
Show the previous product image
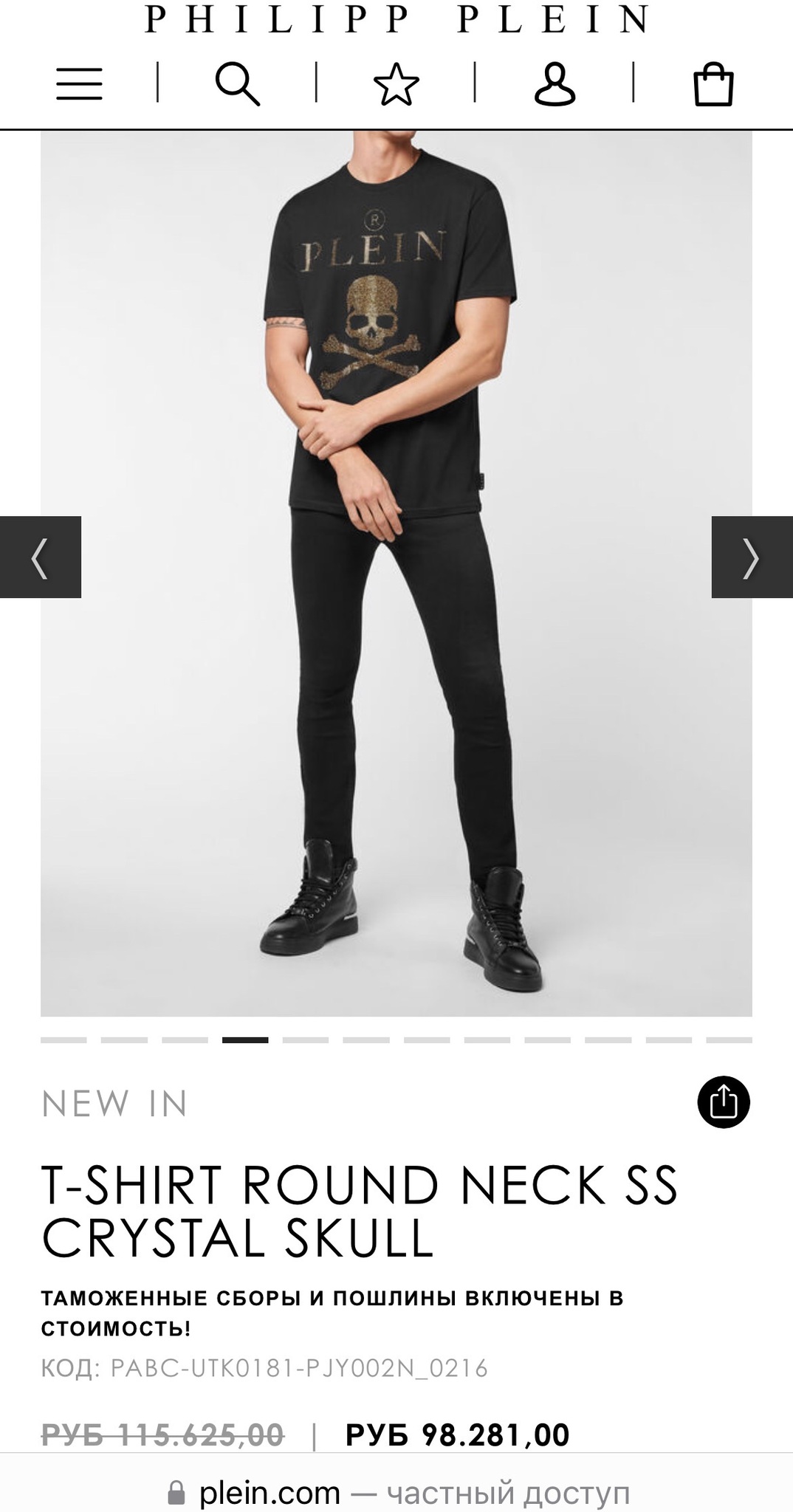coord(40,557)
